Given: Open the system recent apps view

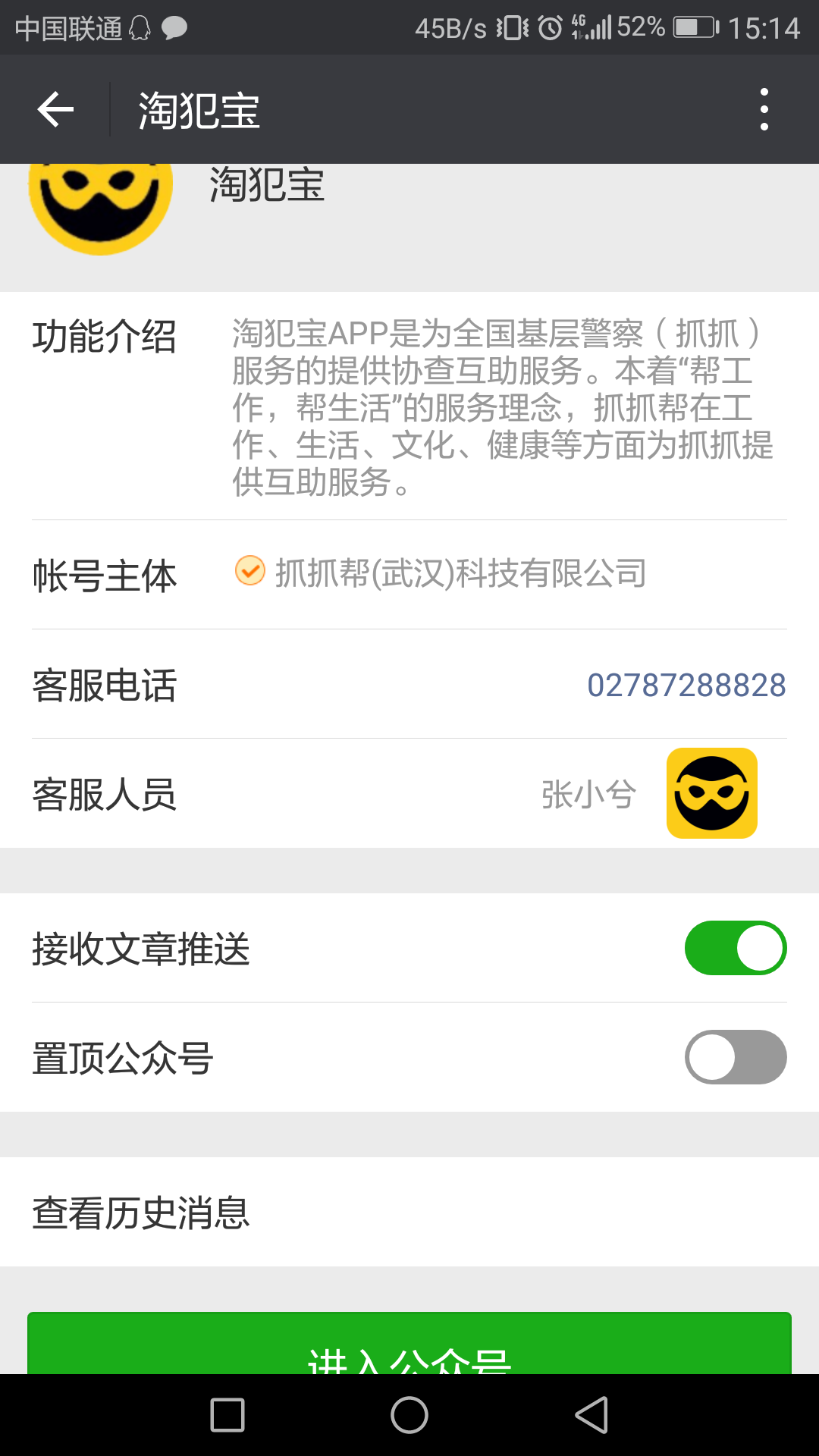Looking at the screenshot, I should [227, 1415].
